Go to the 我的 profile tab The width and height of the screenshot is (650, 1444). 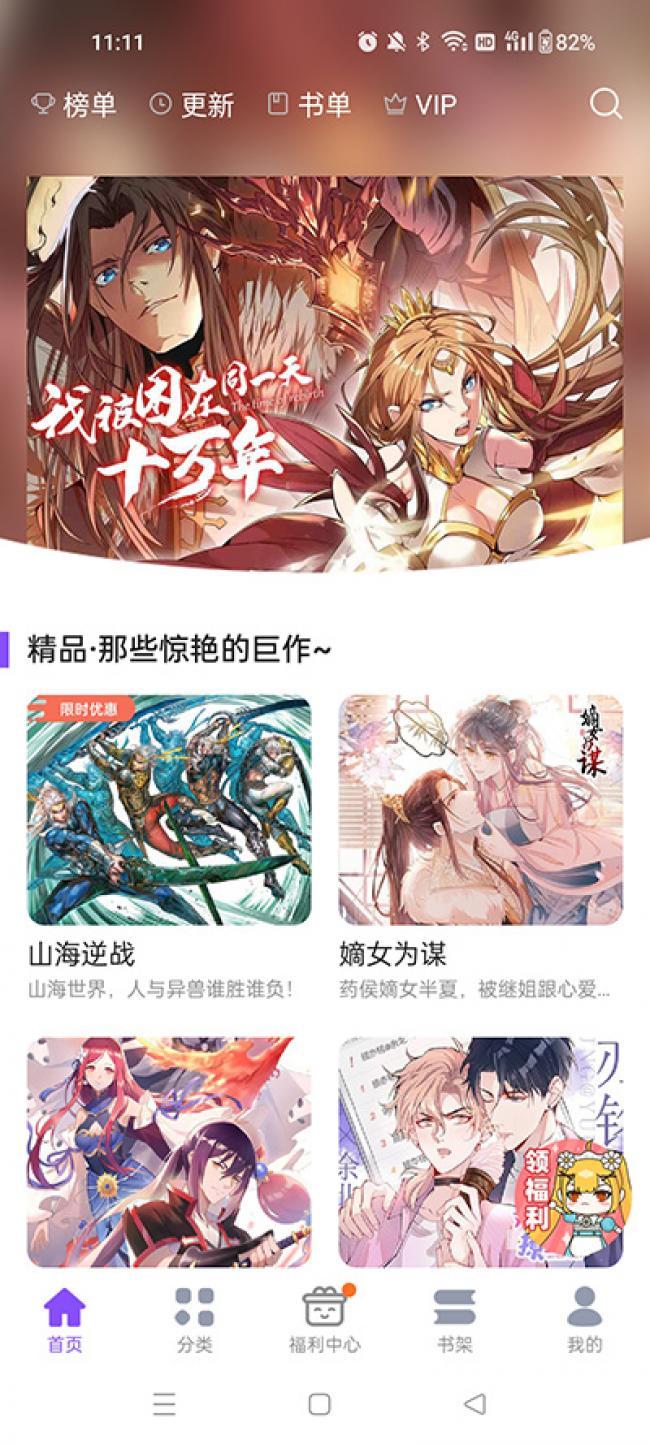(584, 1320)
